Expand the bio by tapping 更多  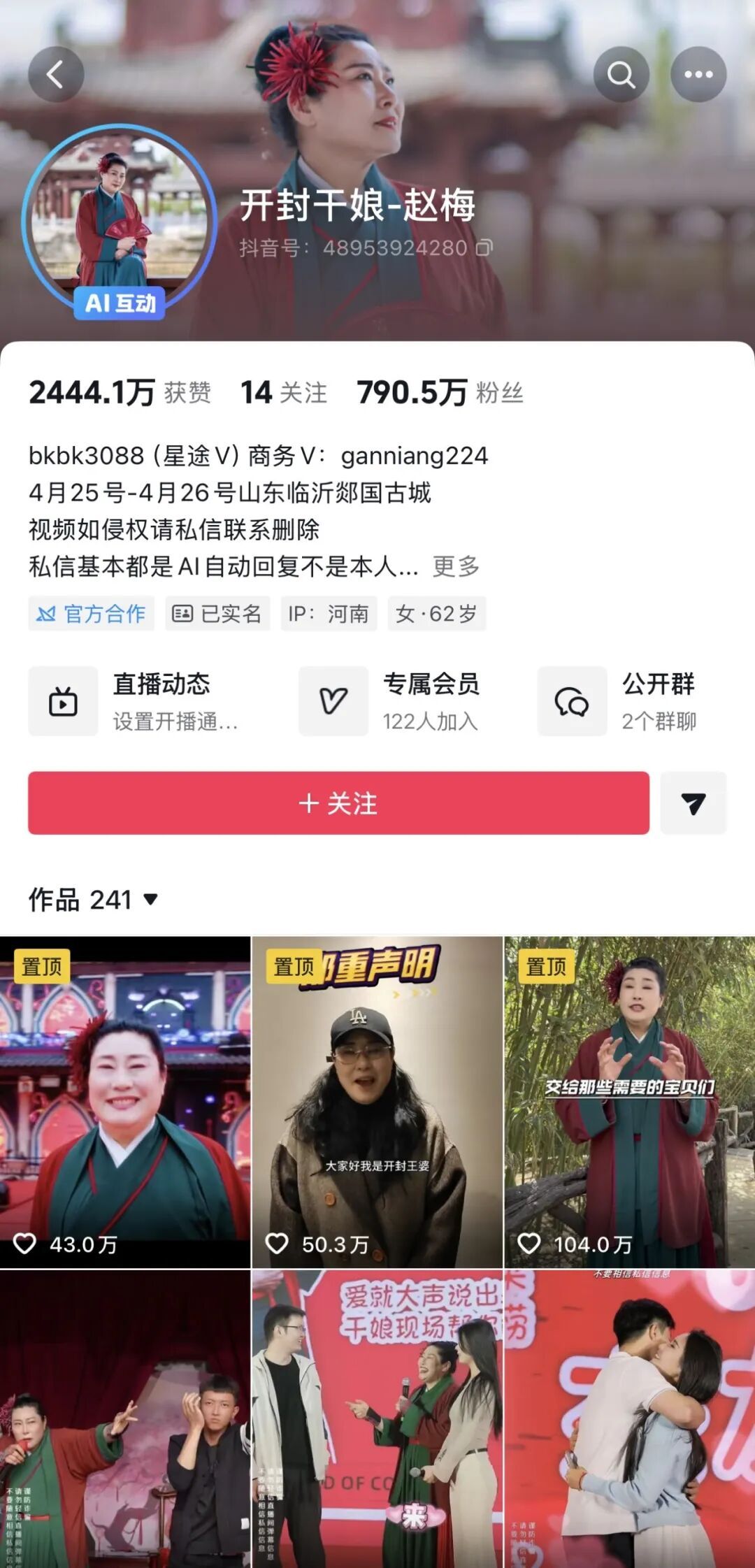[456, 566]
